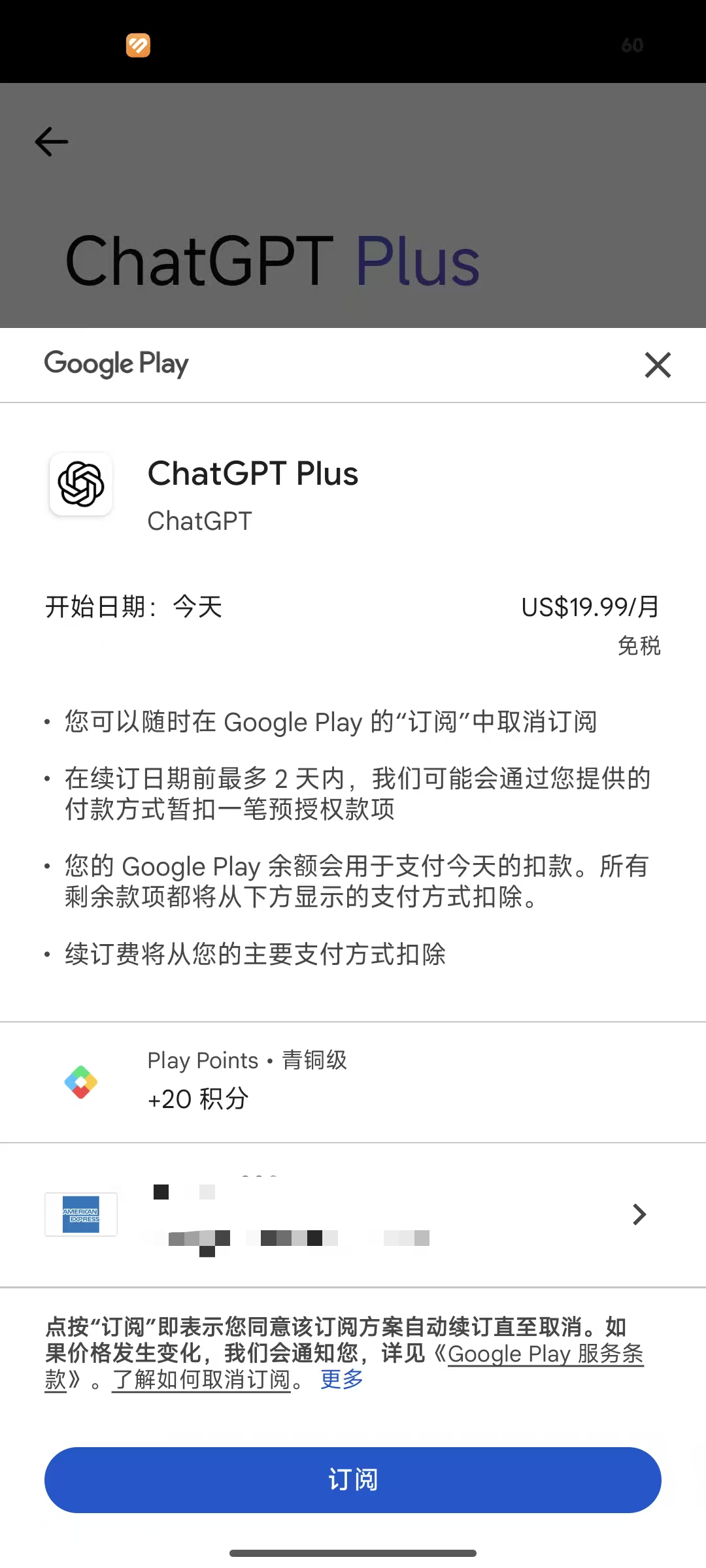Expand payment method options with right chevron
The width and height of the screenshot is (706, 1568).
coord(637,1215)
